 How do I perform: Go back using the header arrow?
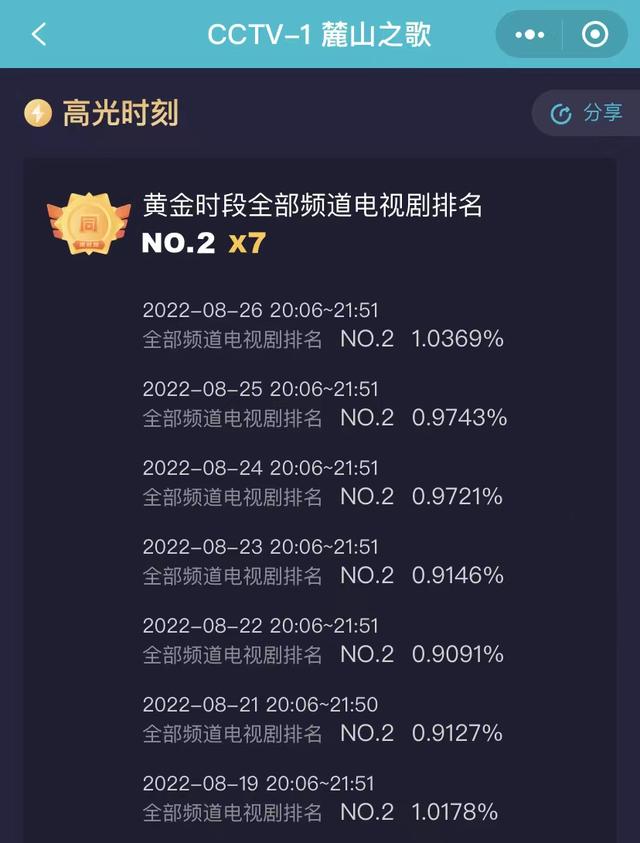39,35
